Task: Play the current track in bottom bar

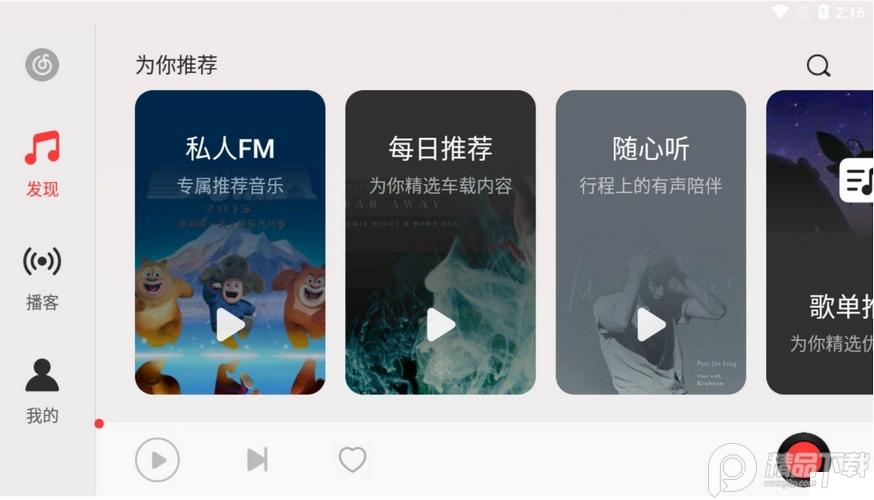Action: tap(157, 460)
